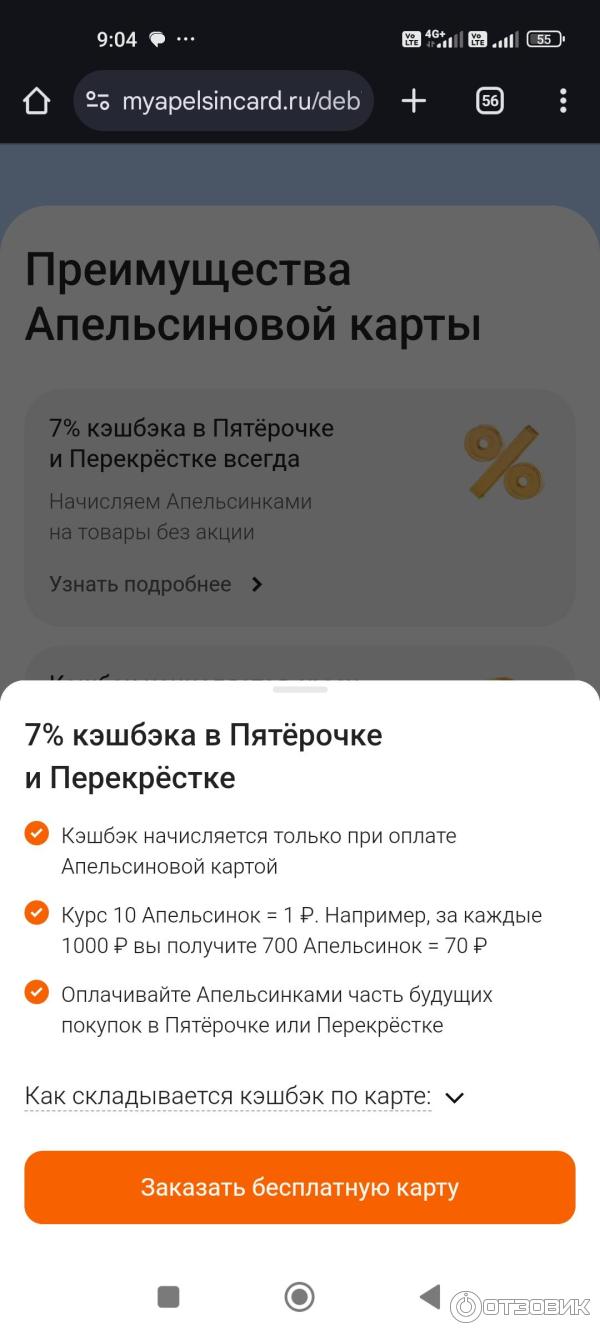
Task: Tap "Заказать бесплатную карту" button
Action: [300, 1187]
